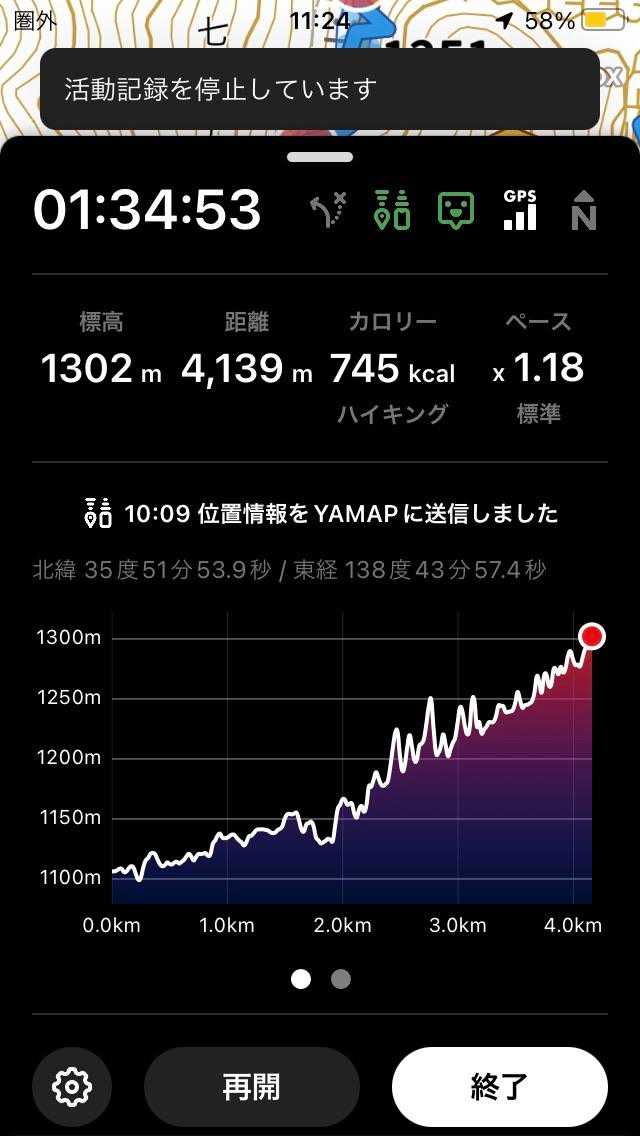640x1136 pixels.
Task: Tap the second page indicator dot
Action: click(341, 979)
